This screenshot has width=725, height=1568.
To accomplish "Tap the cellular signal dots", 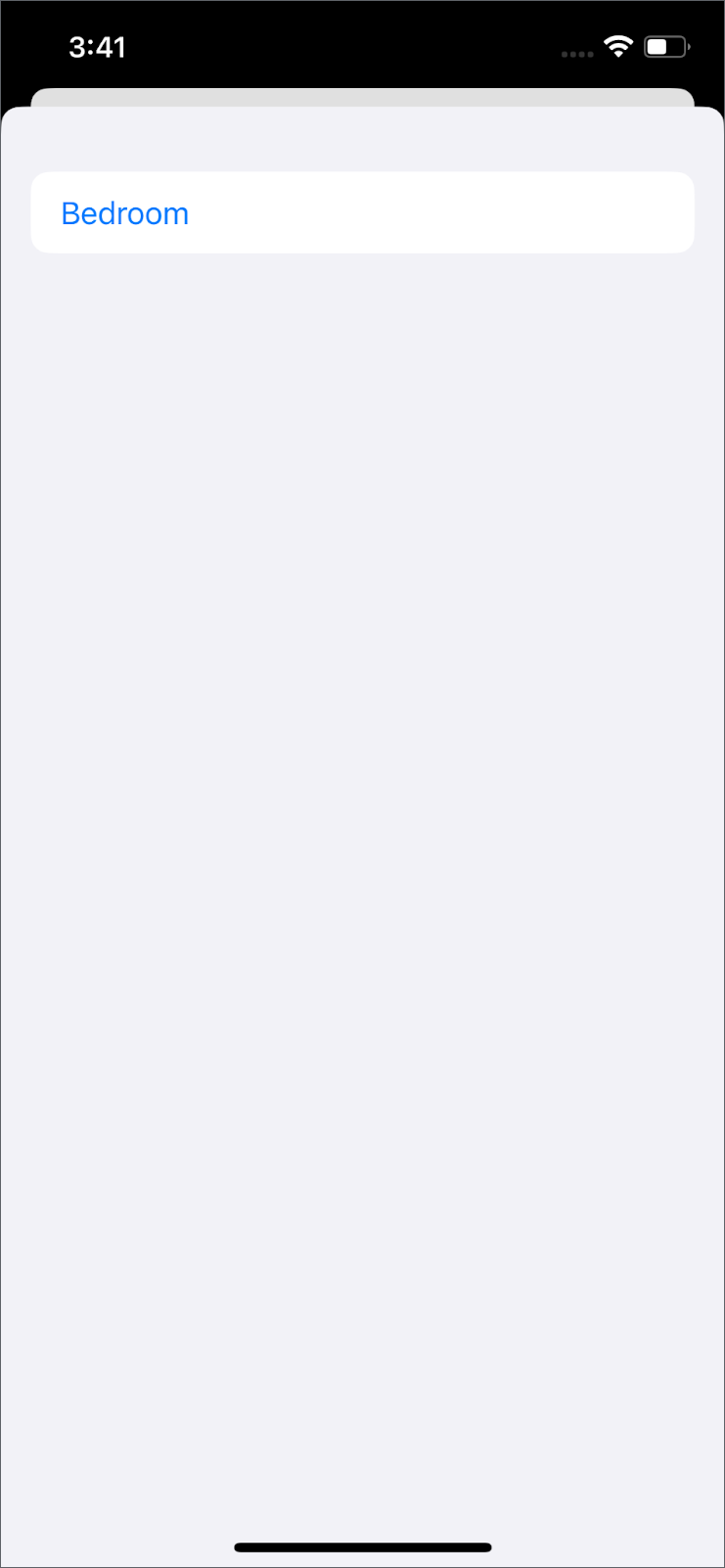I will (x=576, y=54).
